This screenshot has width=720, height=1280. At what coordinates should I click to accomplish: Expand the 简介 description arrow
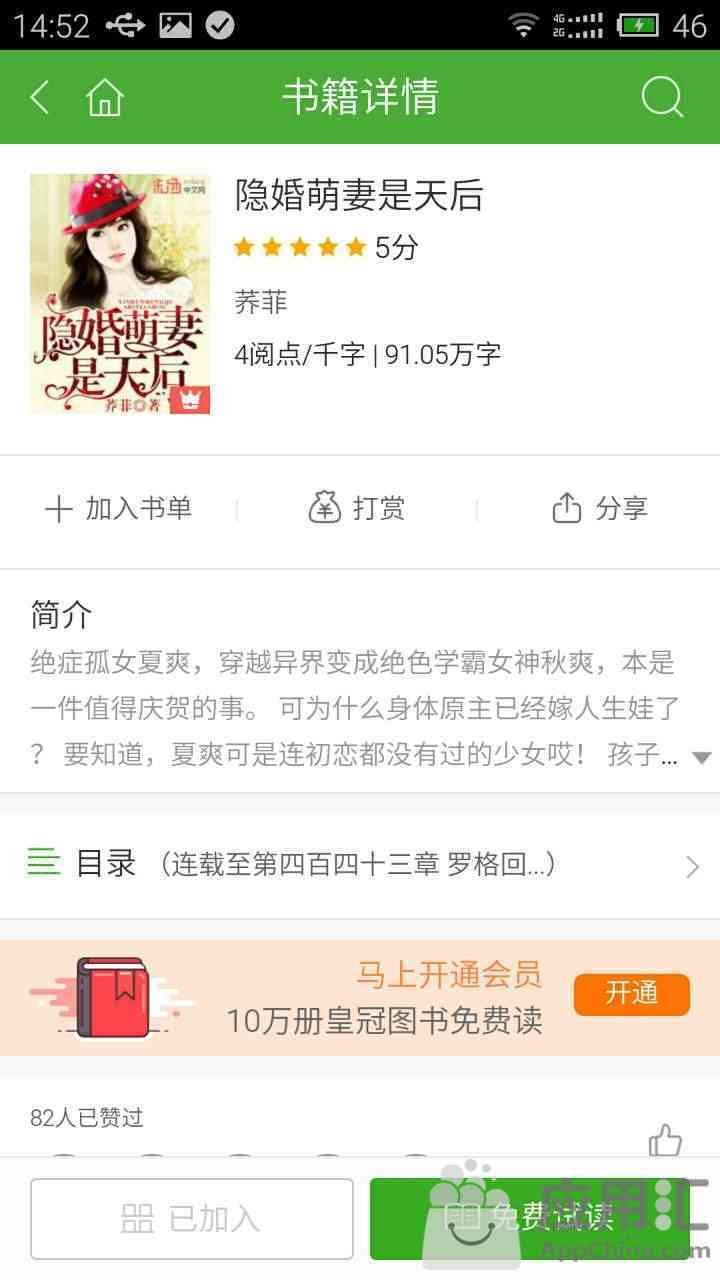point(702,758)
